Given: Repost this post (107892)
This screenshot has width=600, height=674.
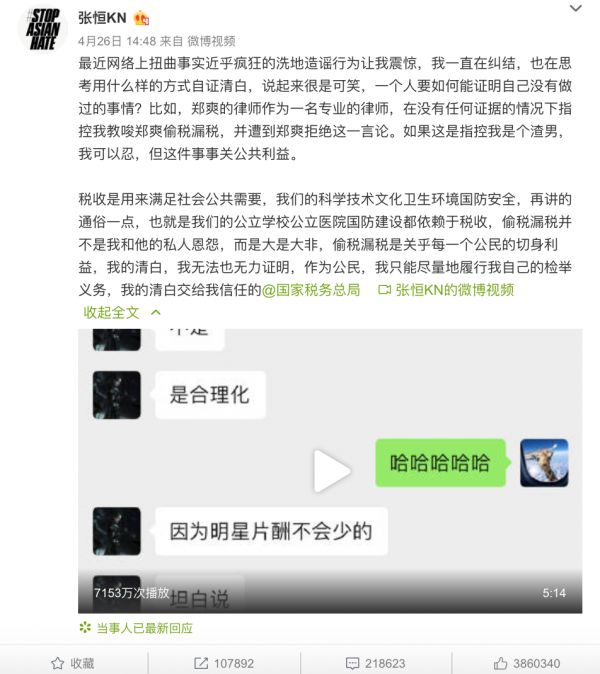Looking at the screenshot, I should click(223, 662).
